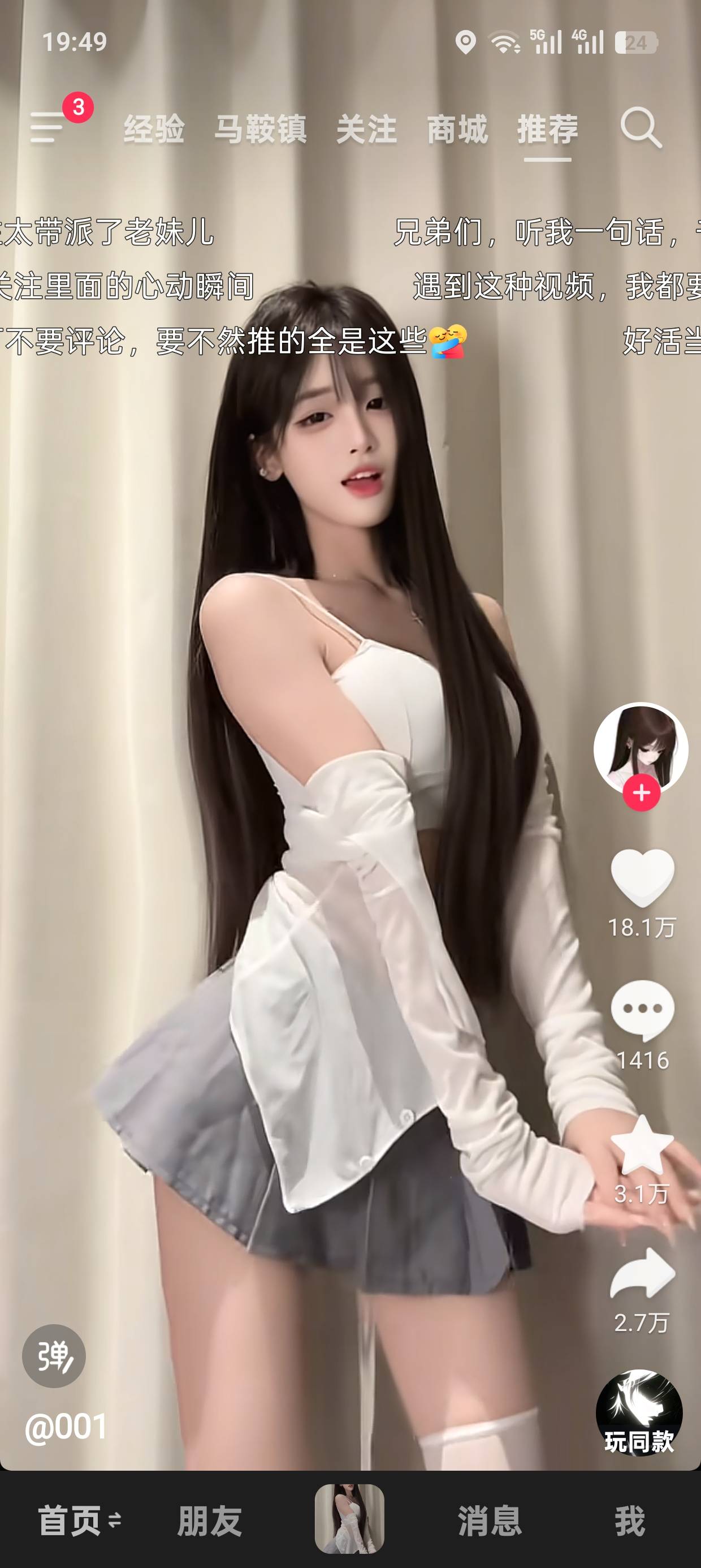Switch to the 马鞍镇 tab
The image size is (701, 1568).
(x=261, y=129)
